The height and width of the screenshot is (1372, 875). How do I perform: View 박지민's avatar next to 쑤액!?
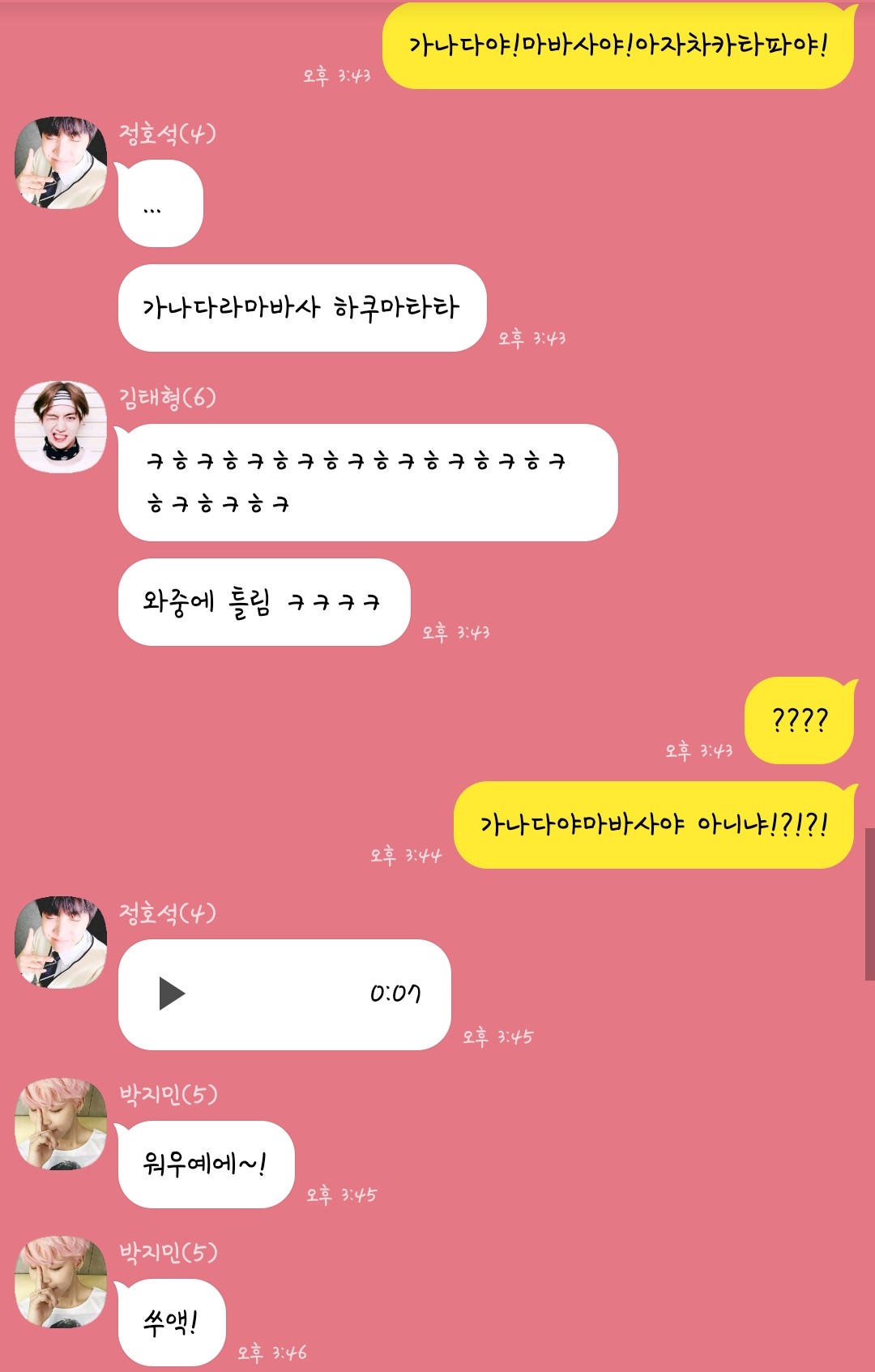61,1281
